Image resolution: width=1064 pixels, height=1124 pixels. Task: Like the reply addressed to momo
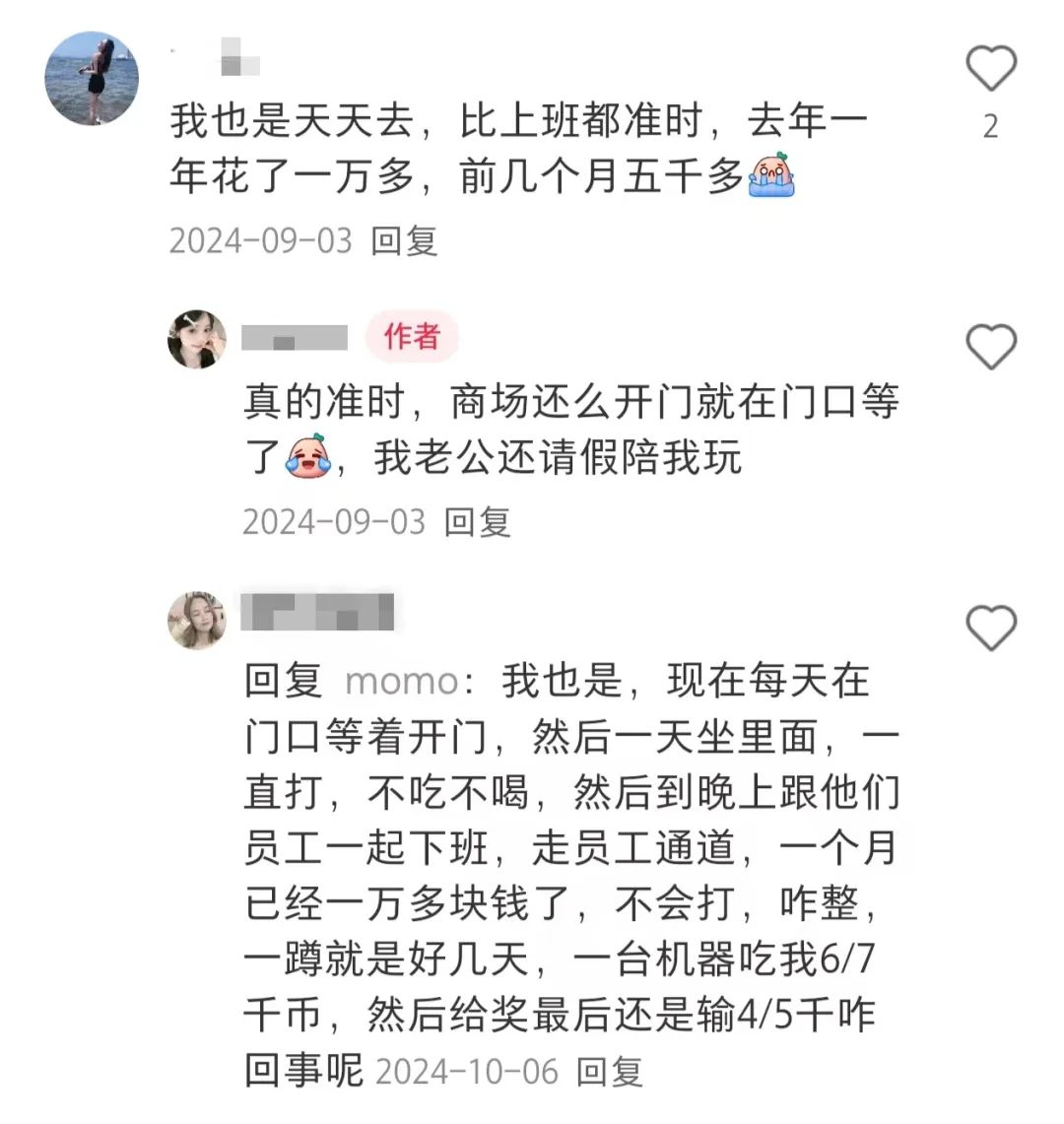(990, 628)
